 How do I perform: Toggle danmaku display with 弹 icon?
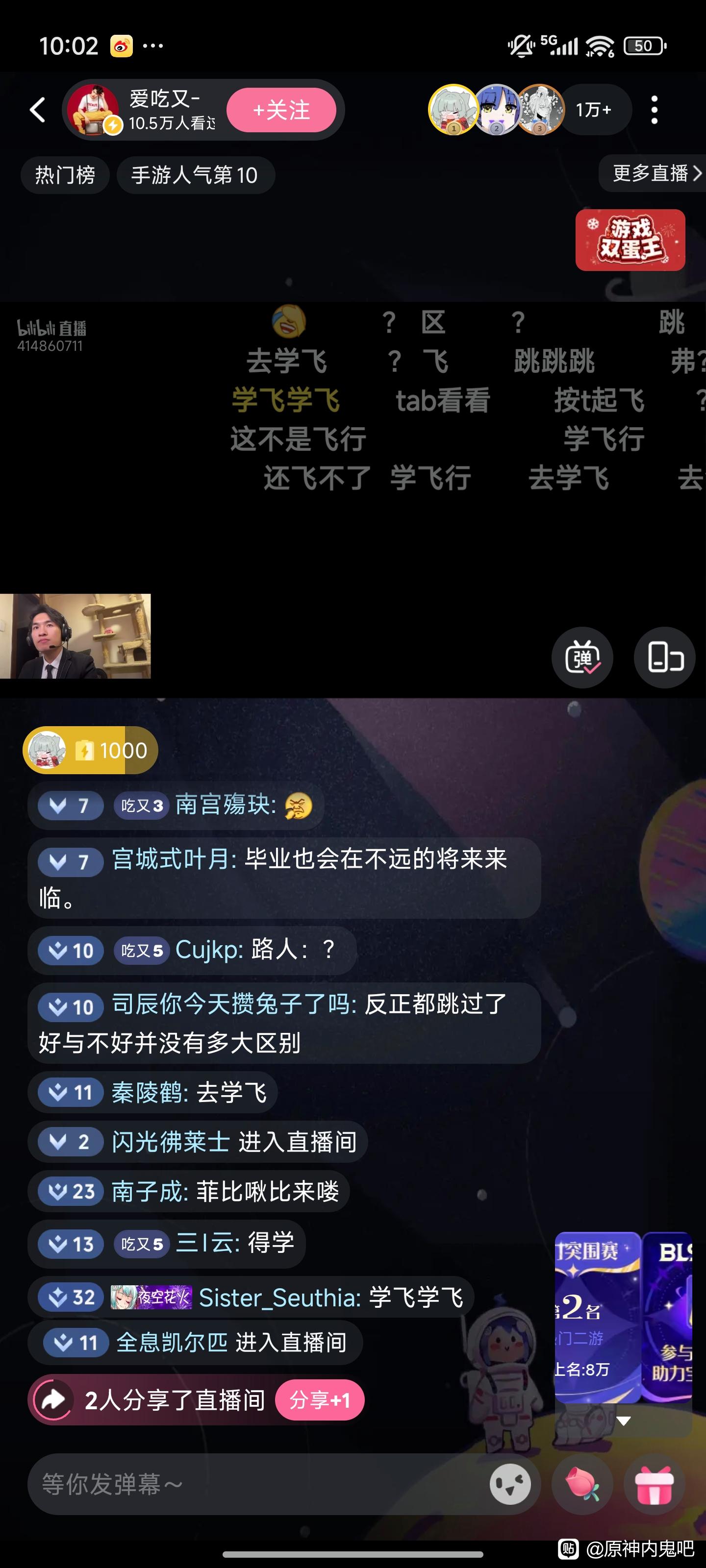coord(582,658)
